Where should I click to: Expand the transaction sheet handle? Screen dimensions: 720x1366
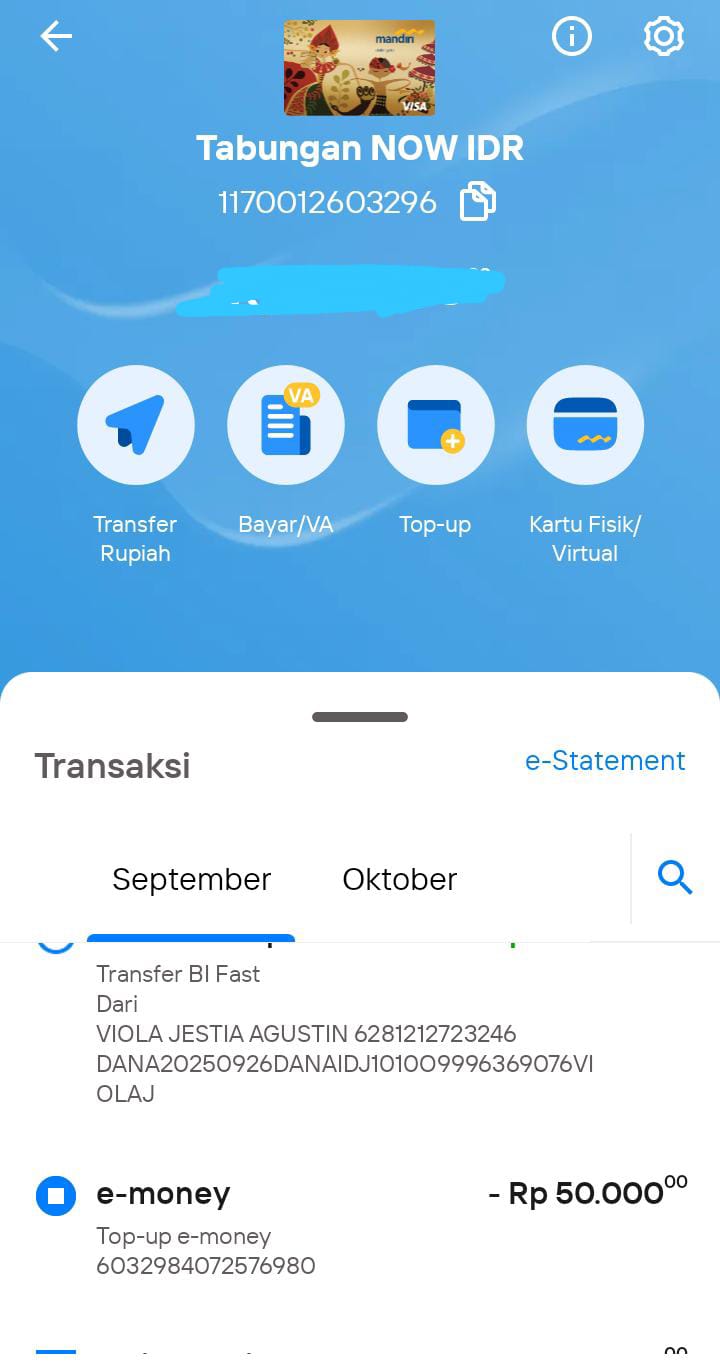(x=360, y=717)
